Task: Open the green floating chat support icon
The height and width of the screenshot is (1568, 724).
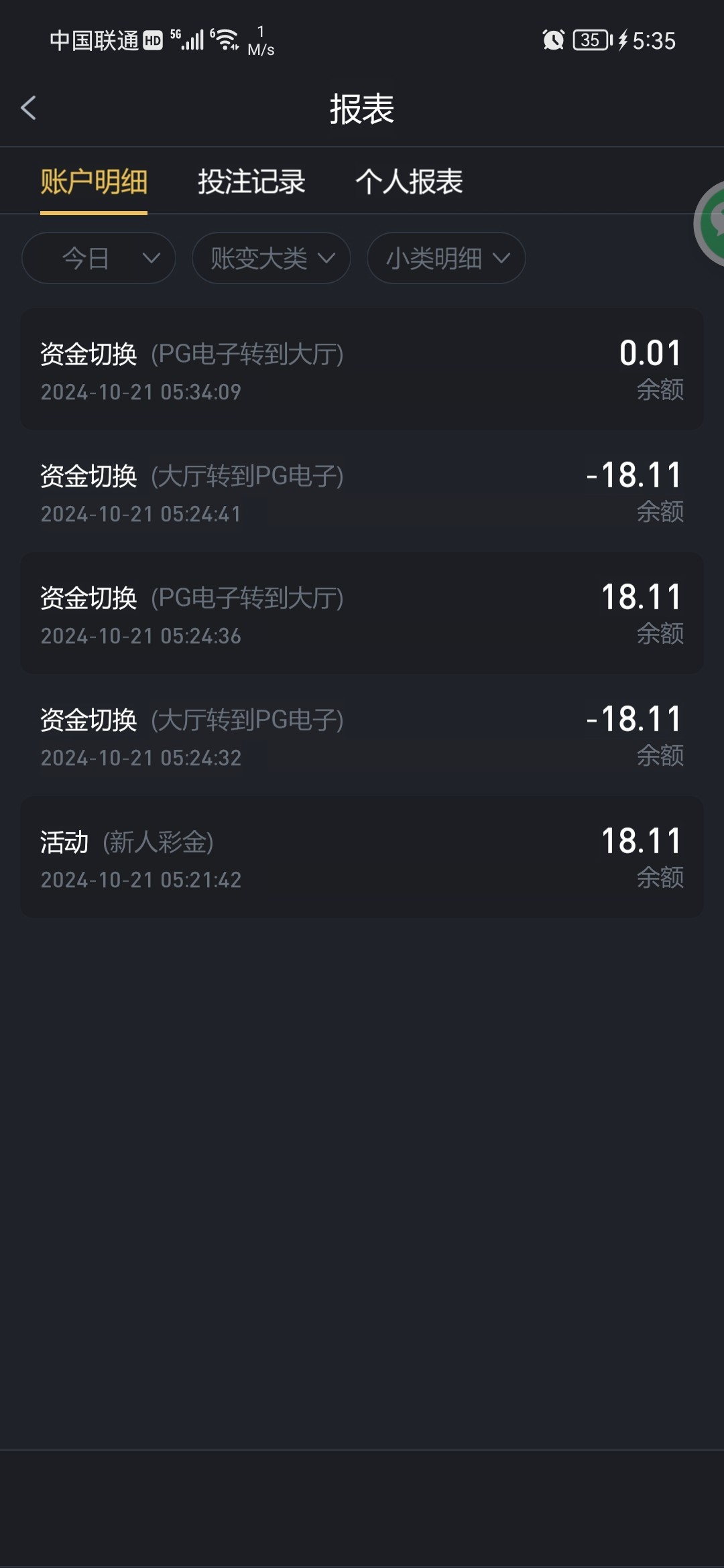Action: click(712, 223)
